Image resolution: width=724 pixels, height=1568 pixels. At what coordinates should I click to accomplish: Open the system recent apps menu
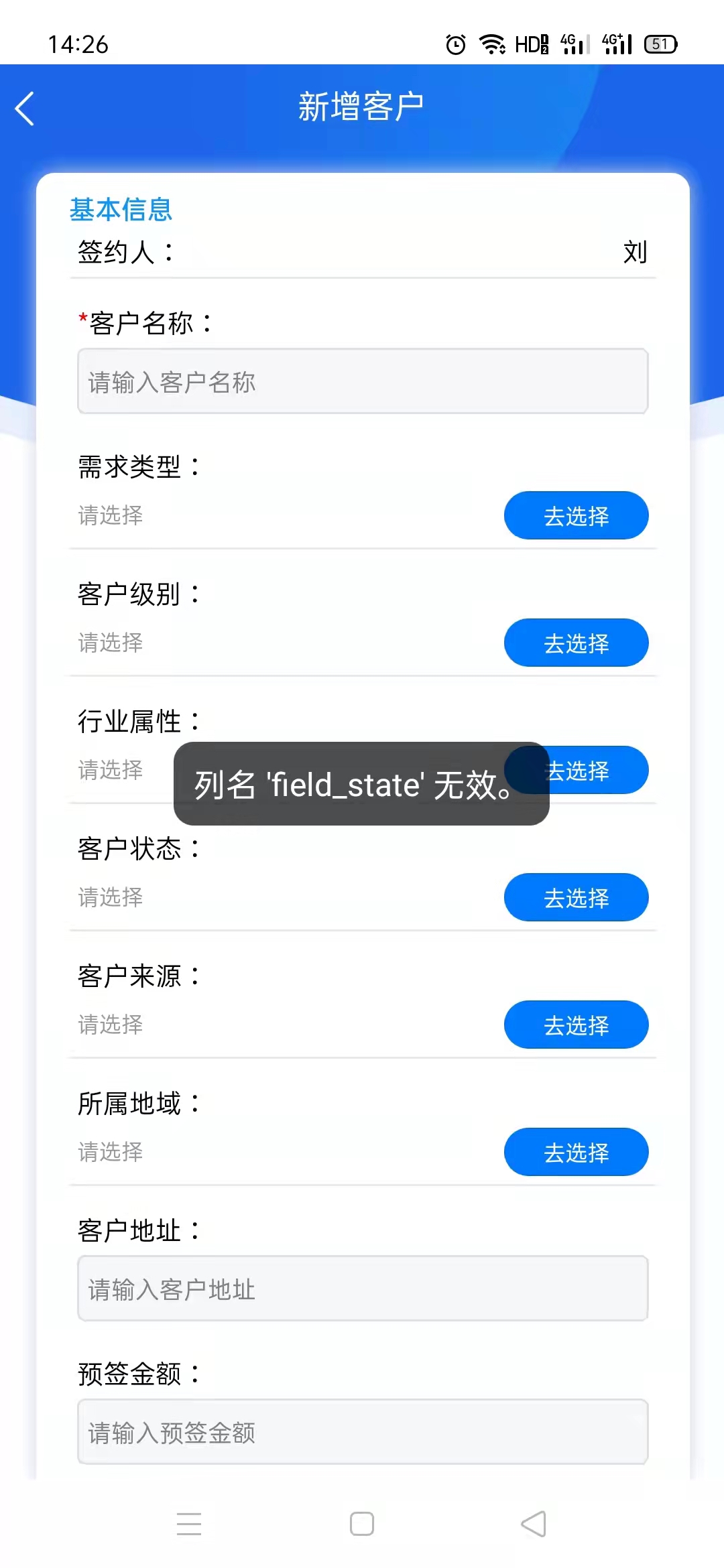(x=189, y=1524)
